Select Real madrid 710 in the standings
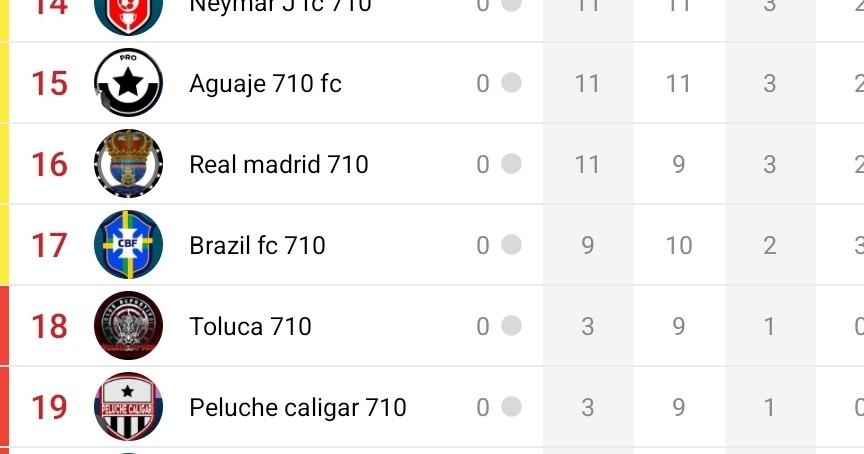The height and width of the screenshot is (454, 864). [x=278, y=165]
